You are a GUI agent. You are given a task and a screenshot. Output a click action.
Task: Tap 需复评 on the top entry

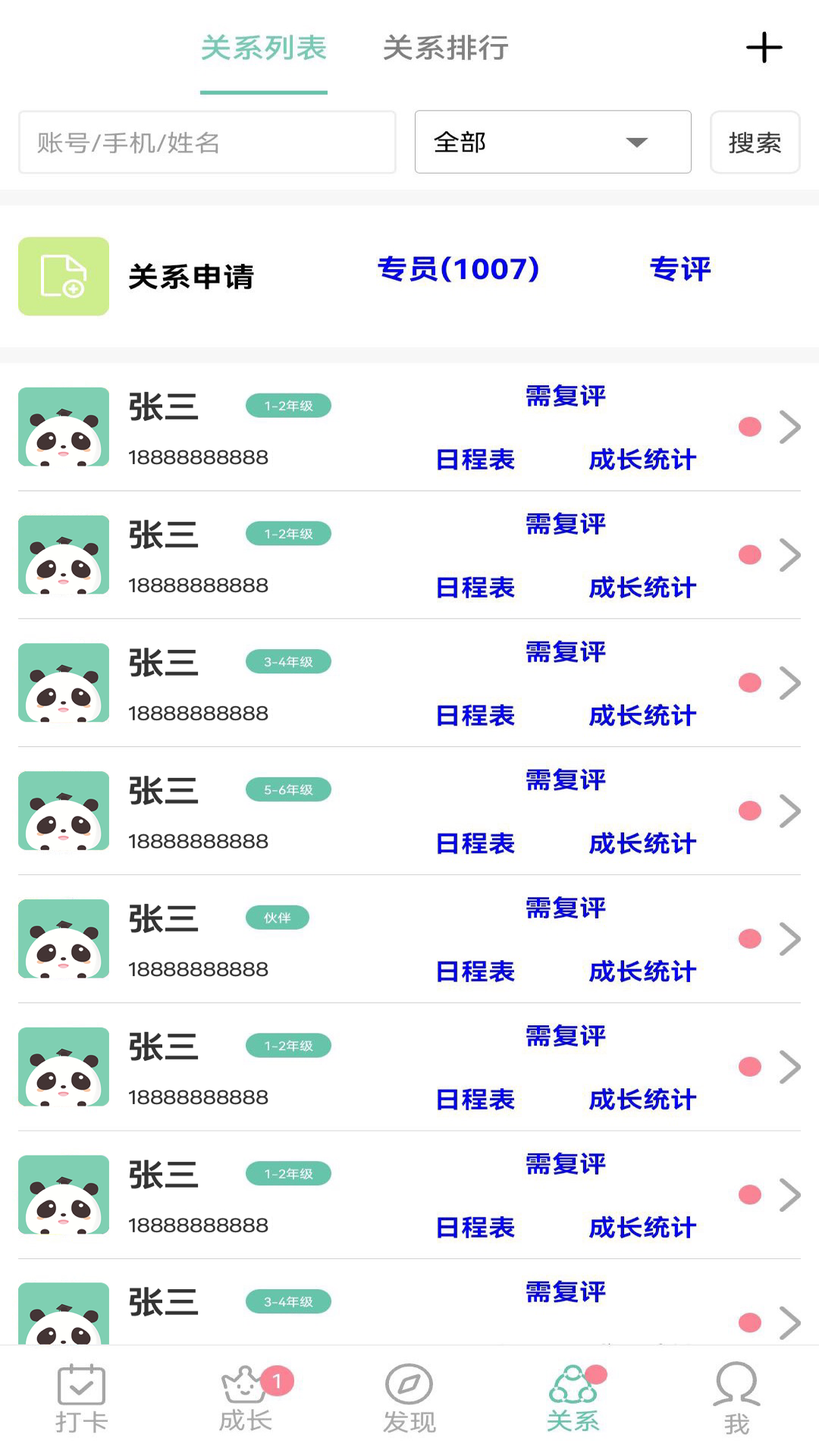point(564,397)
